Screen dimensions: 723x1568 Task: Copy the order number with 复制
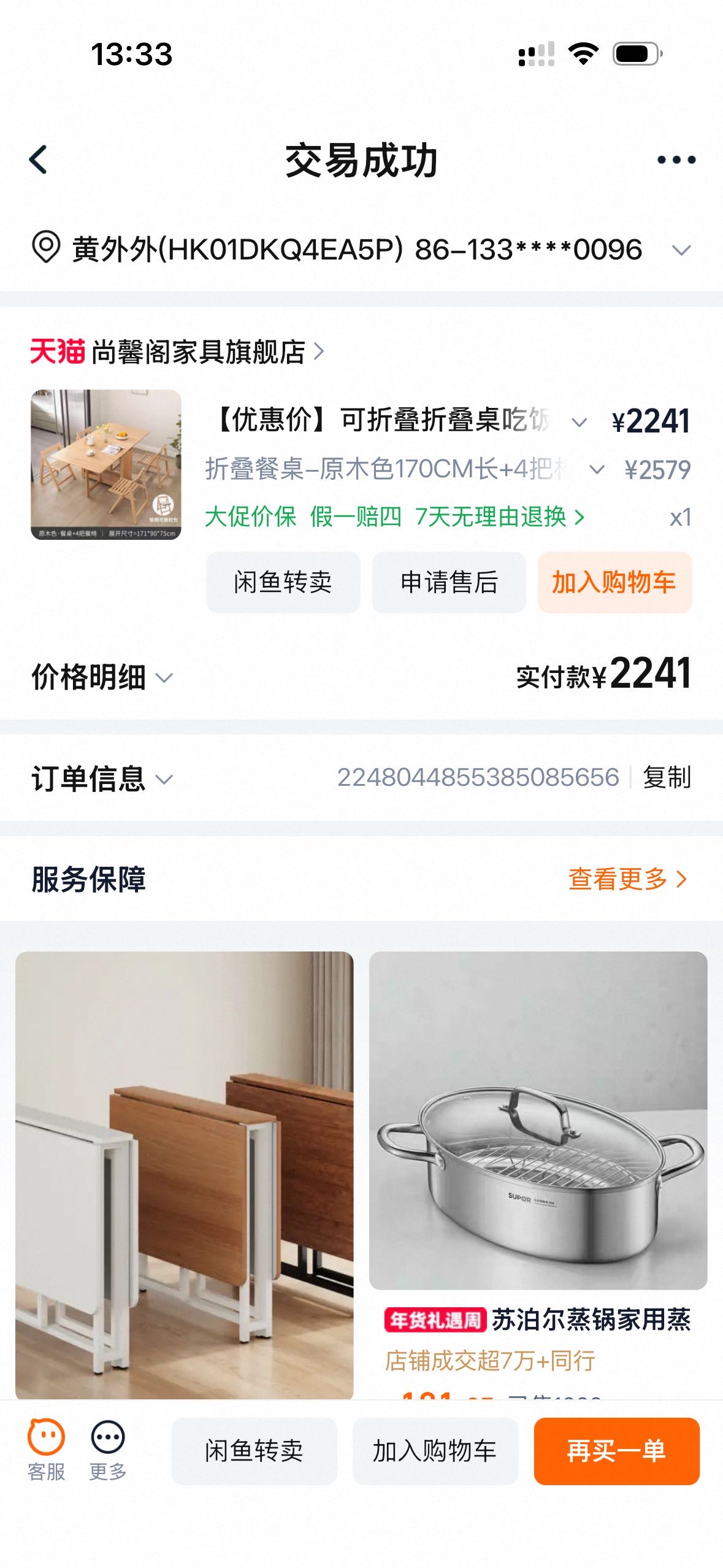click(x=667, y=778)
